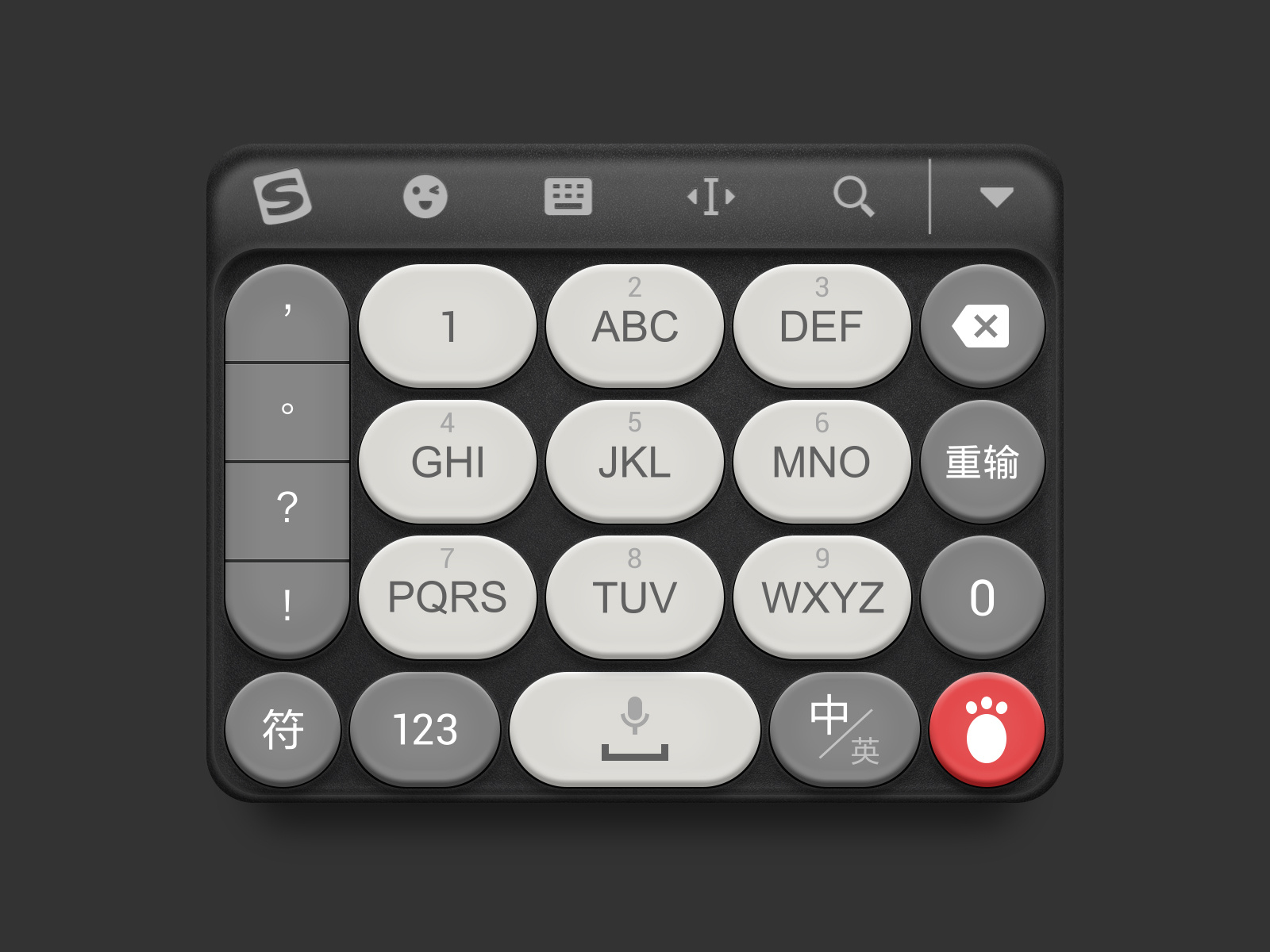Open the 符 symbols keyboard
Viewport: 1270px width, 952px height.
pos(283,730)
